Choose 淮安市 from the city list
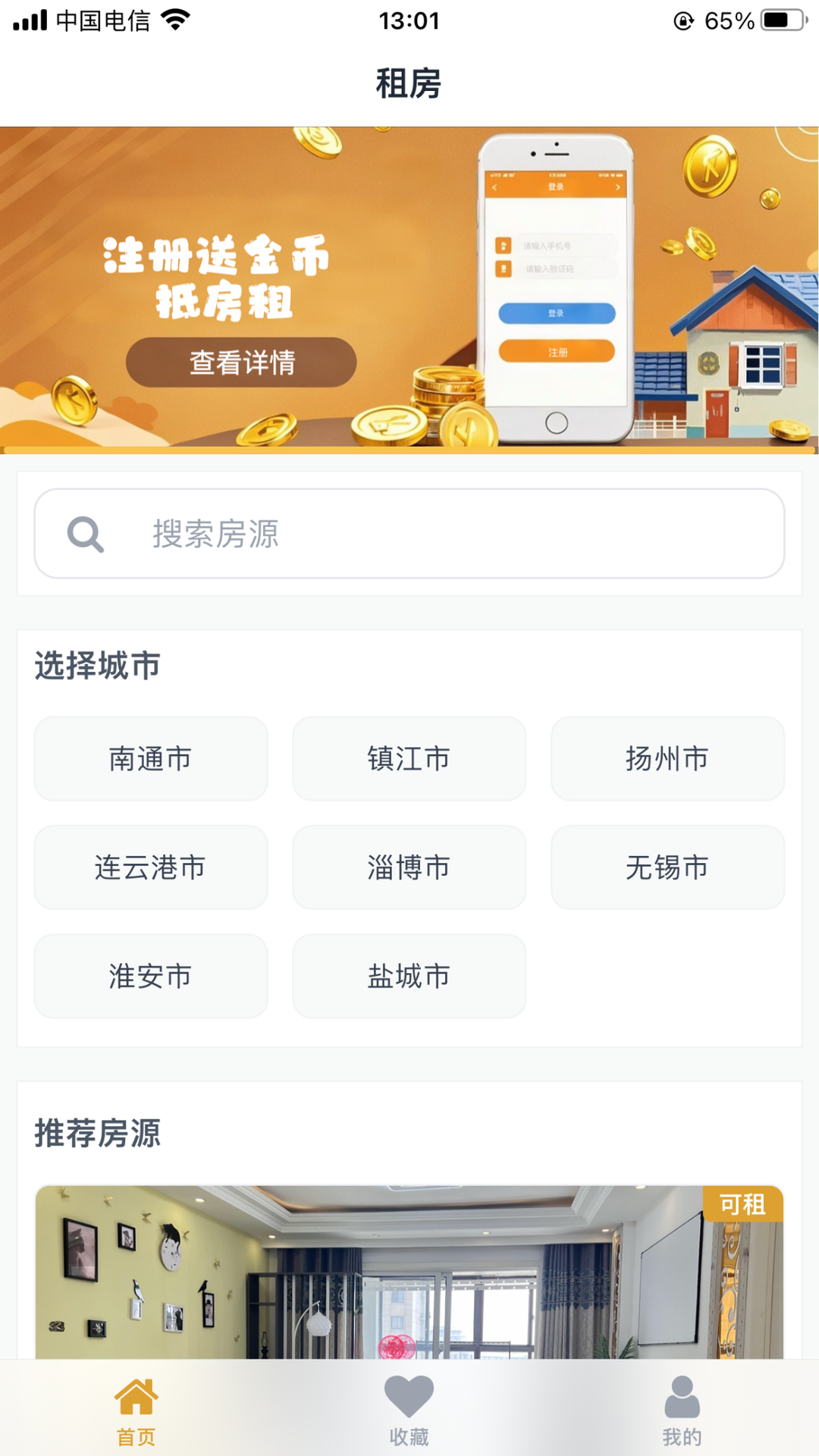Viewport: 819px width, 1456px height. [150, 977]
